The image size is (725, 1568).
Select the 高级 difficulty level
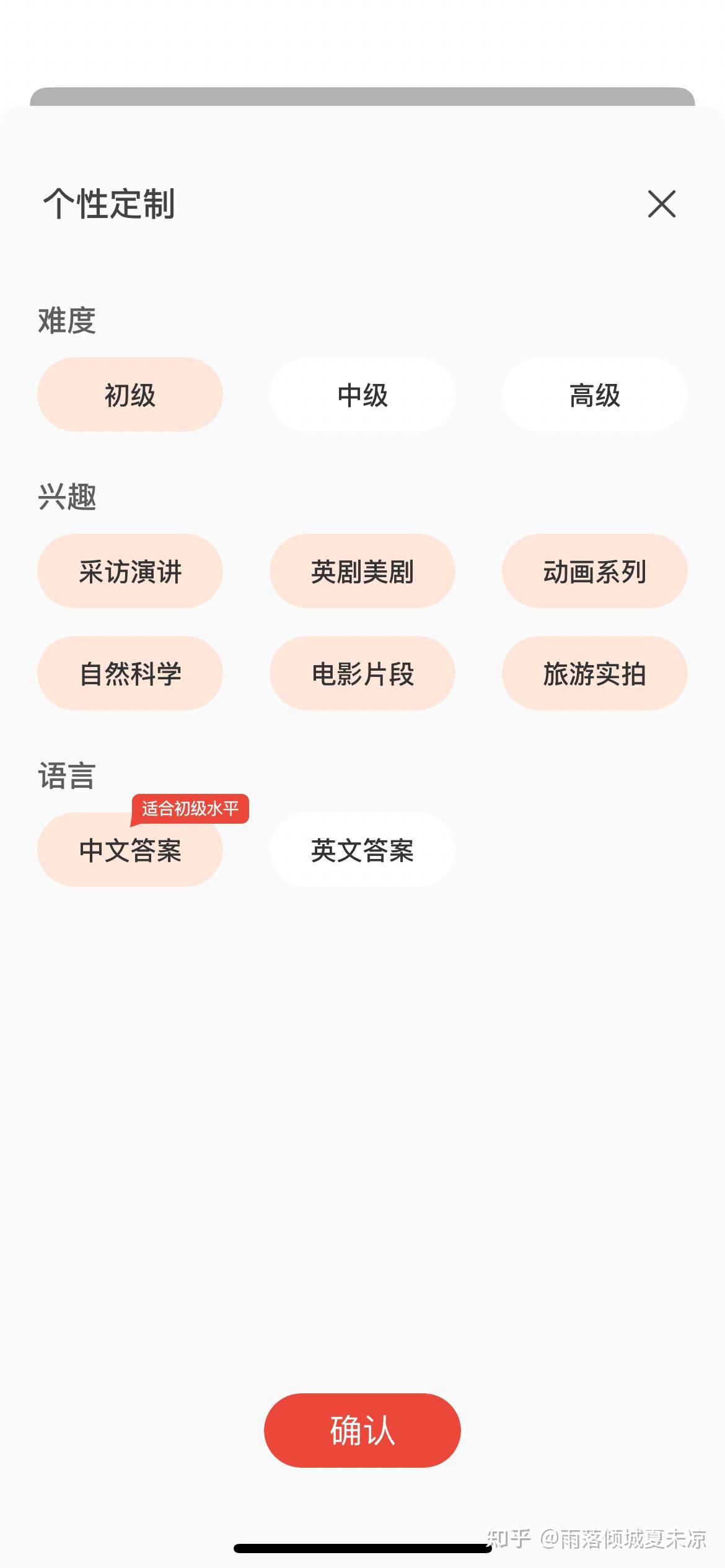[x=594, y=394]
